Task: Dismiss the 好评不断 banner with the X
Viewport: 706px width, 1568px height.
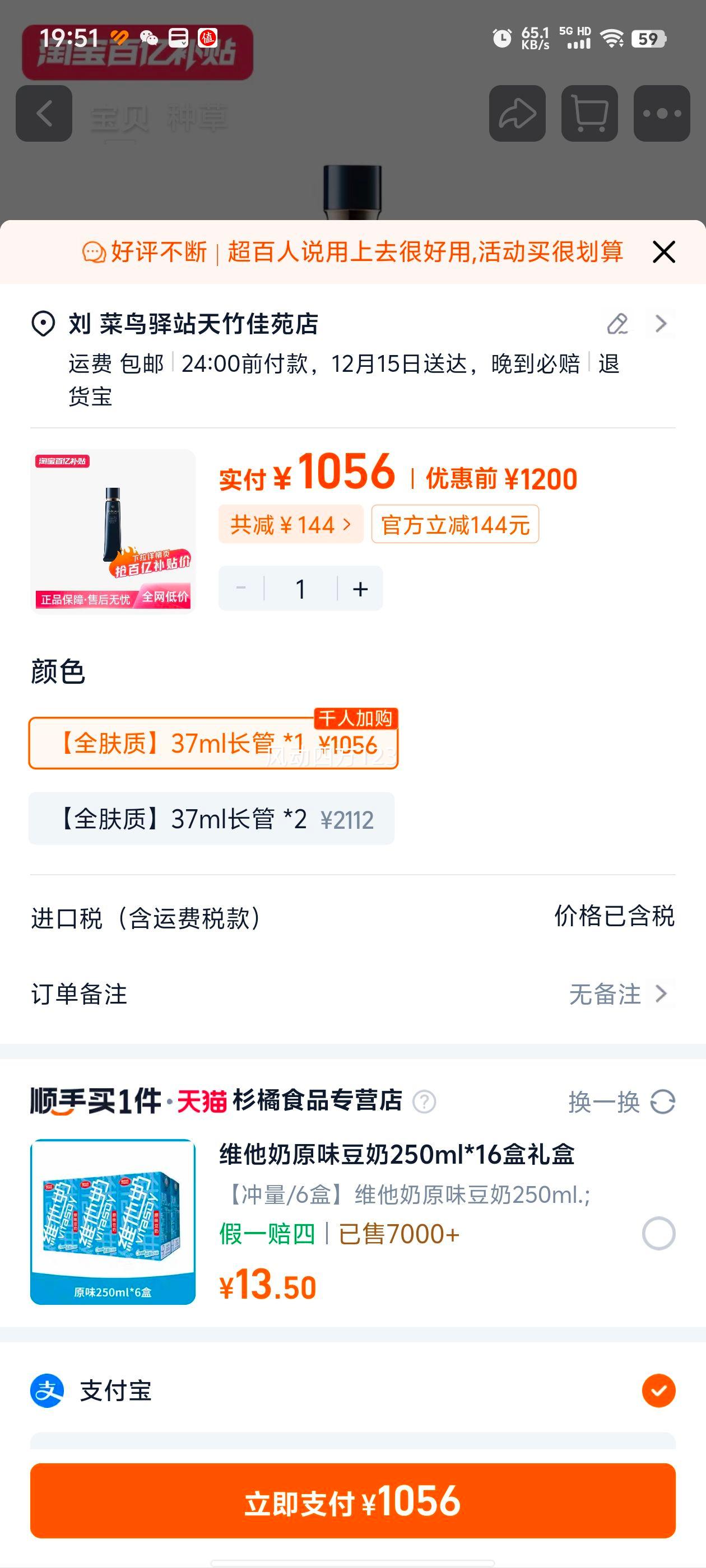Action: click(x=663, y=252)
